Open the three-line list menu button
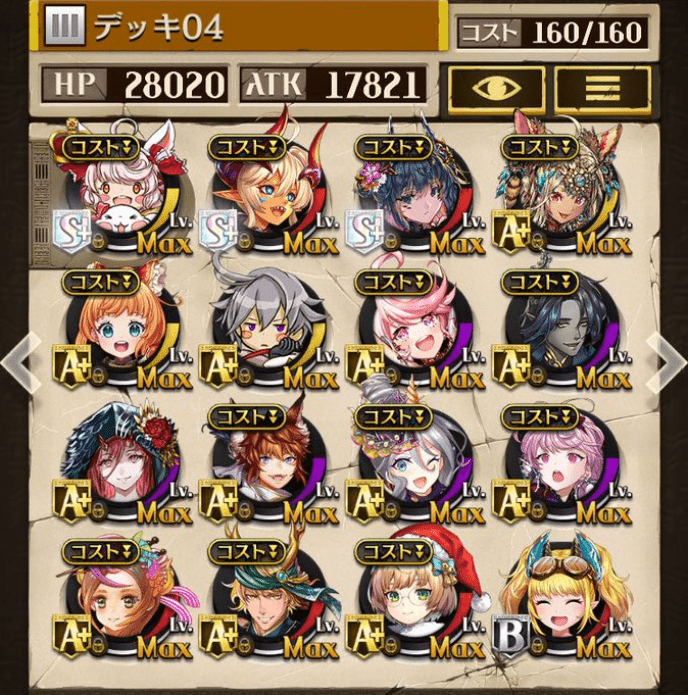The image size is (688, 695). pyautogui.click(x=602, y=88)
